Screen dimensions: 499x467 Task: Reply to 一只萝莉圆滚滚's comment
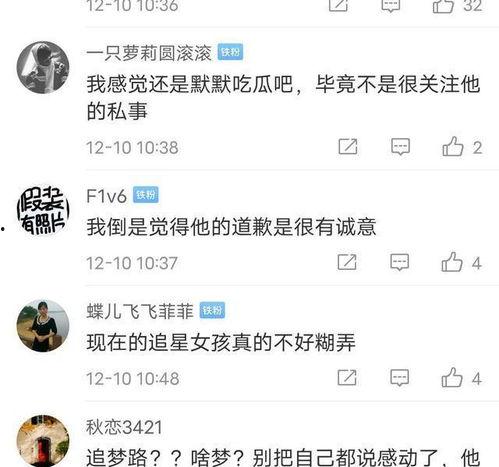click(400, 147)
